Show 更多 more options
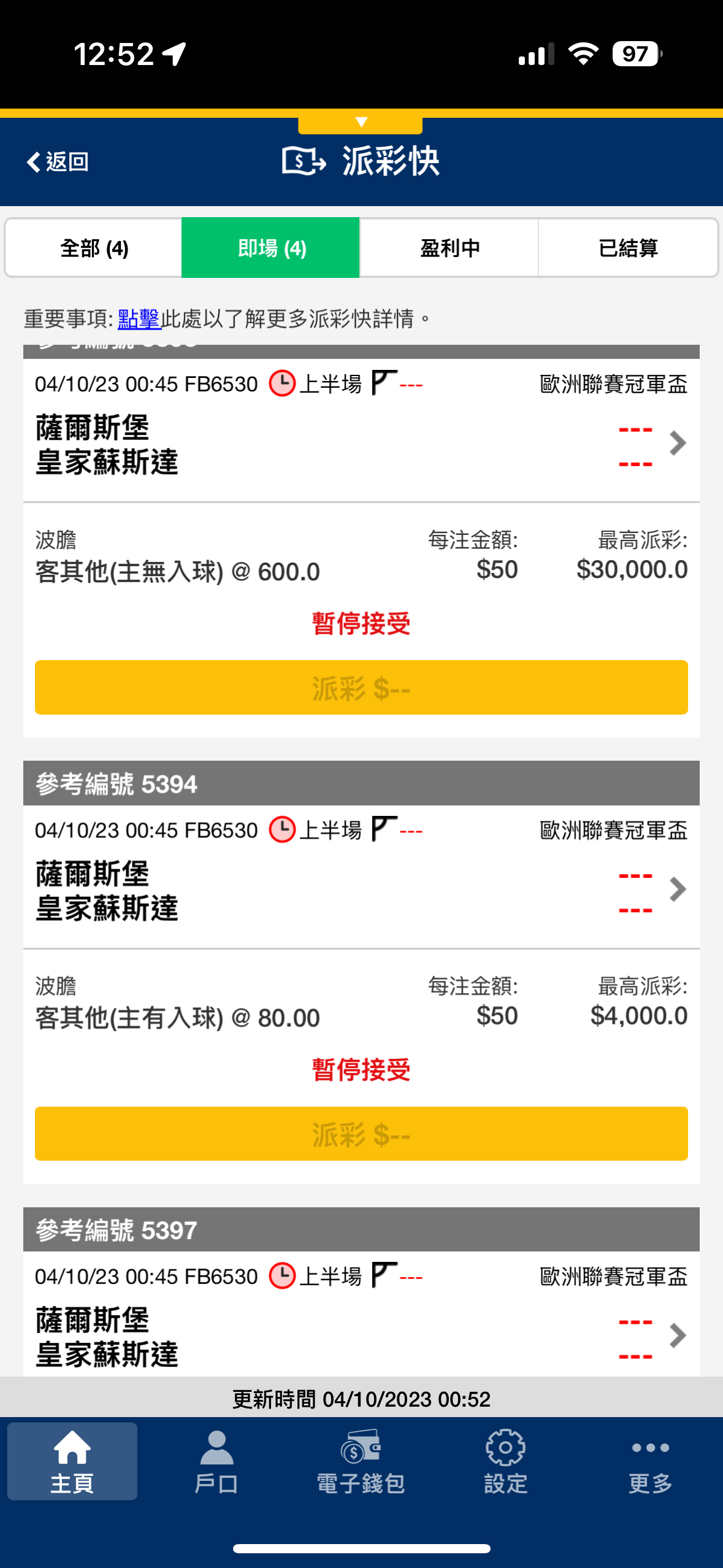 pos(651,1461)
